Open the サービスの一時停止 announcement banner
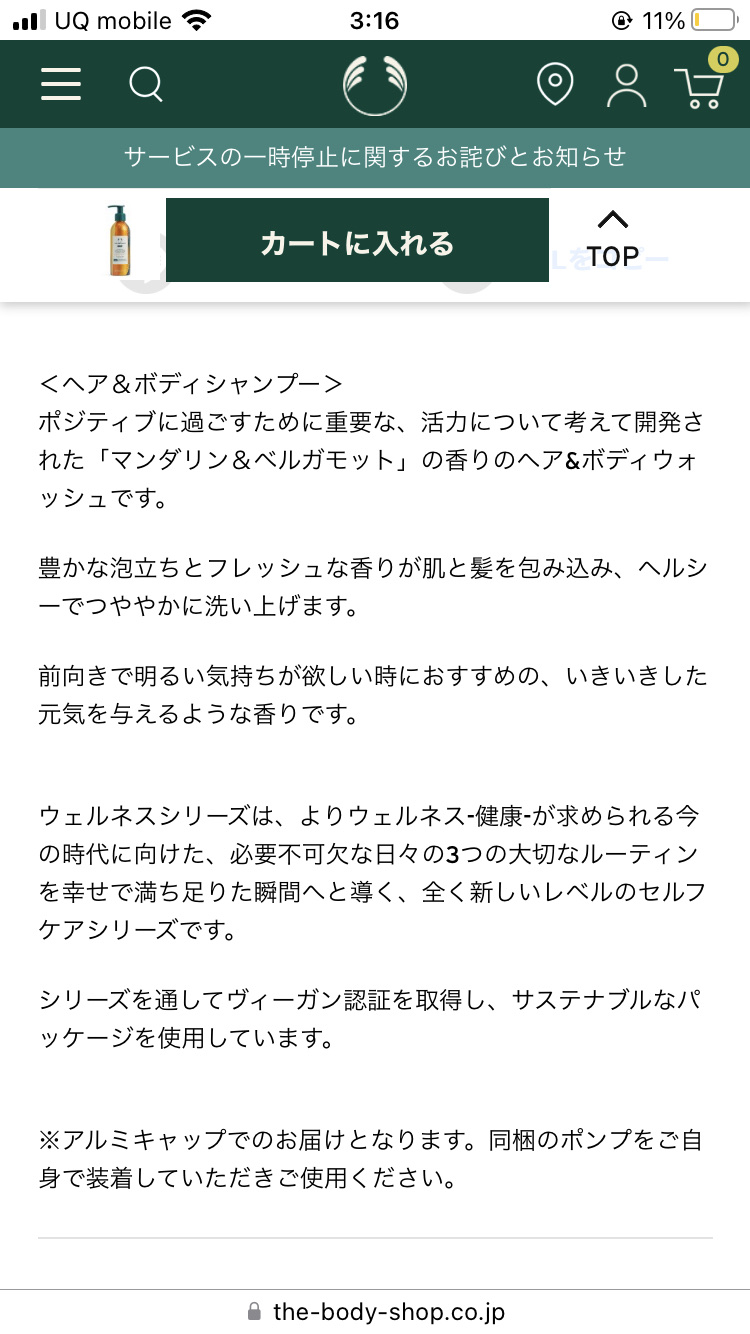750x1334 pixels. tap(374, 157)
